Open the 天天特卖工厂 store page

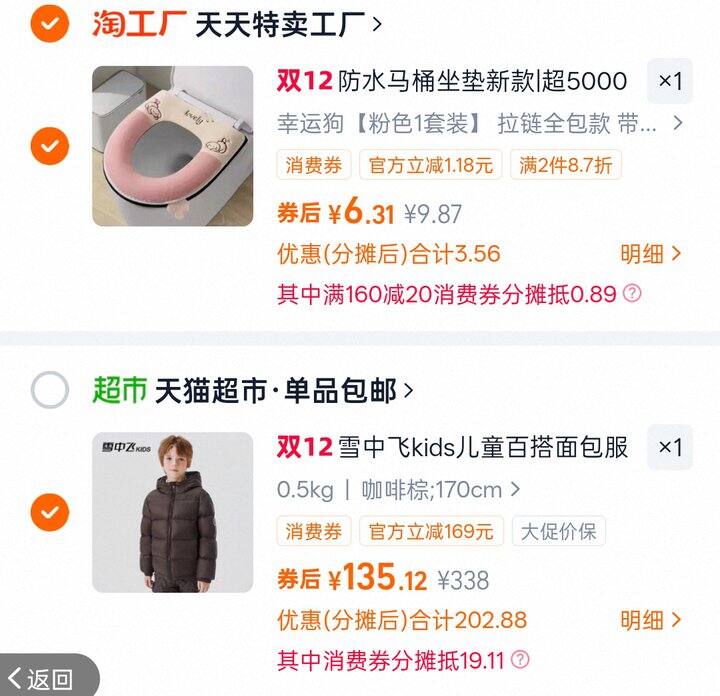coord(288,24)
